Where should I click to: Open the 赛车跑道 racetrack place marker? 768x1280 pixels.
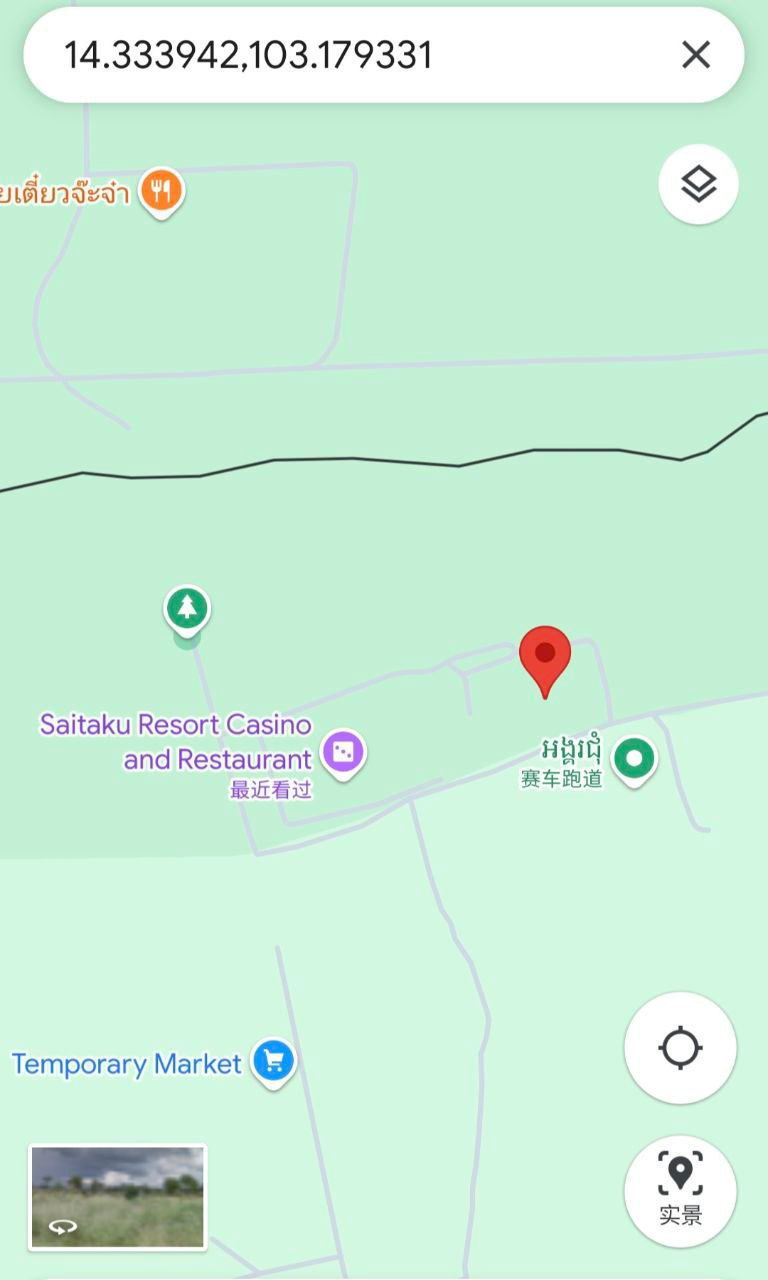click(633, 759)
